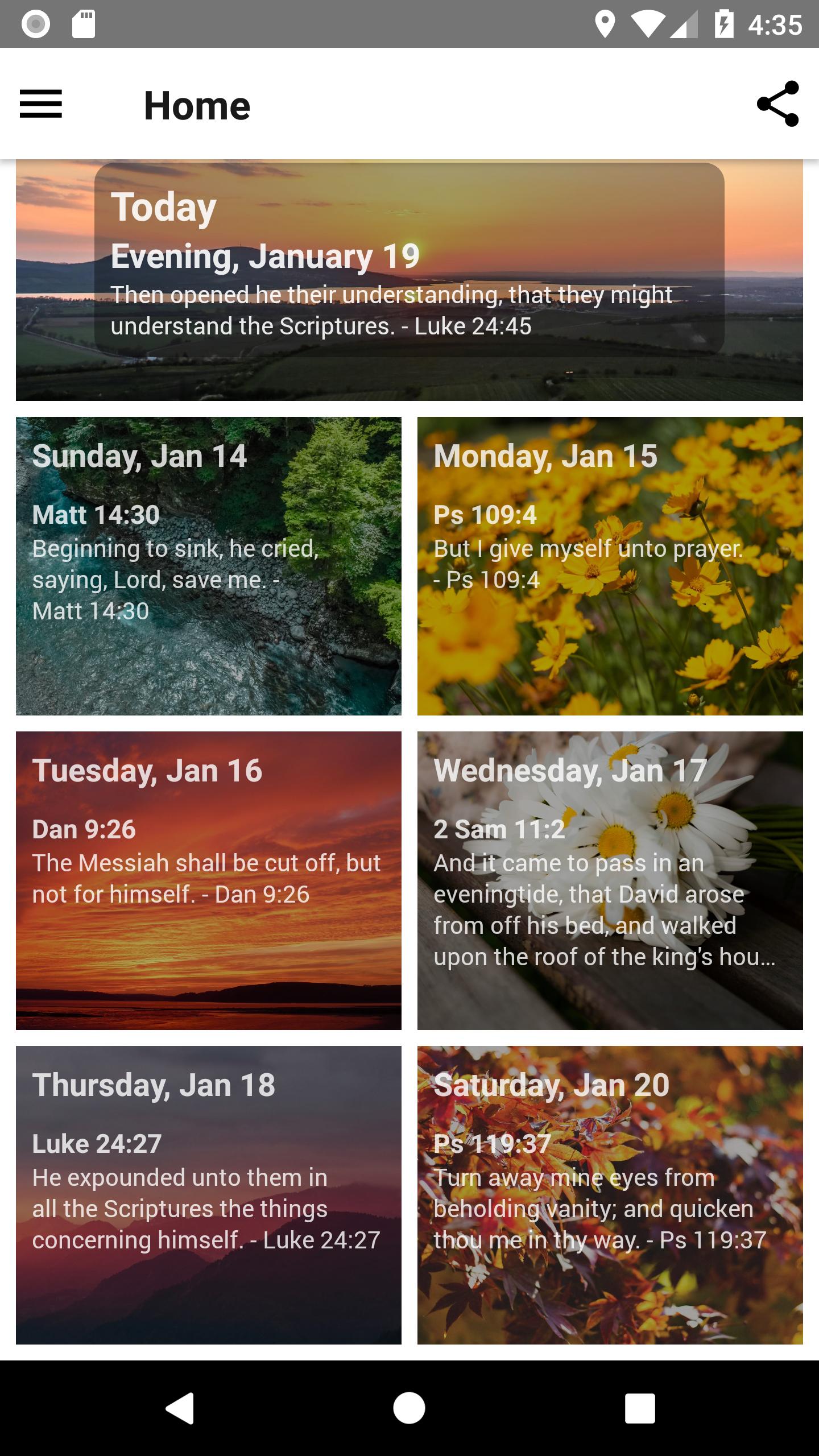Open today's Evening, January 19 devotional
The height and width of the screenshot is (1456, 819).
[409, 280]
